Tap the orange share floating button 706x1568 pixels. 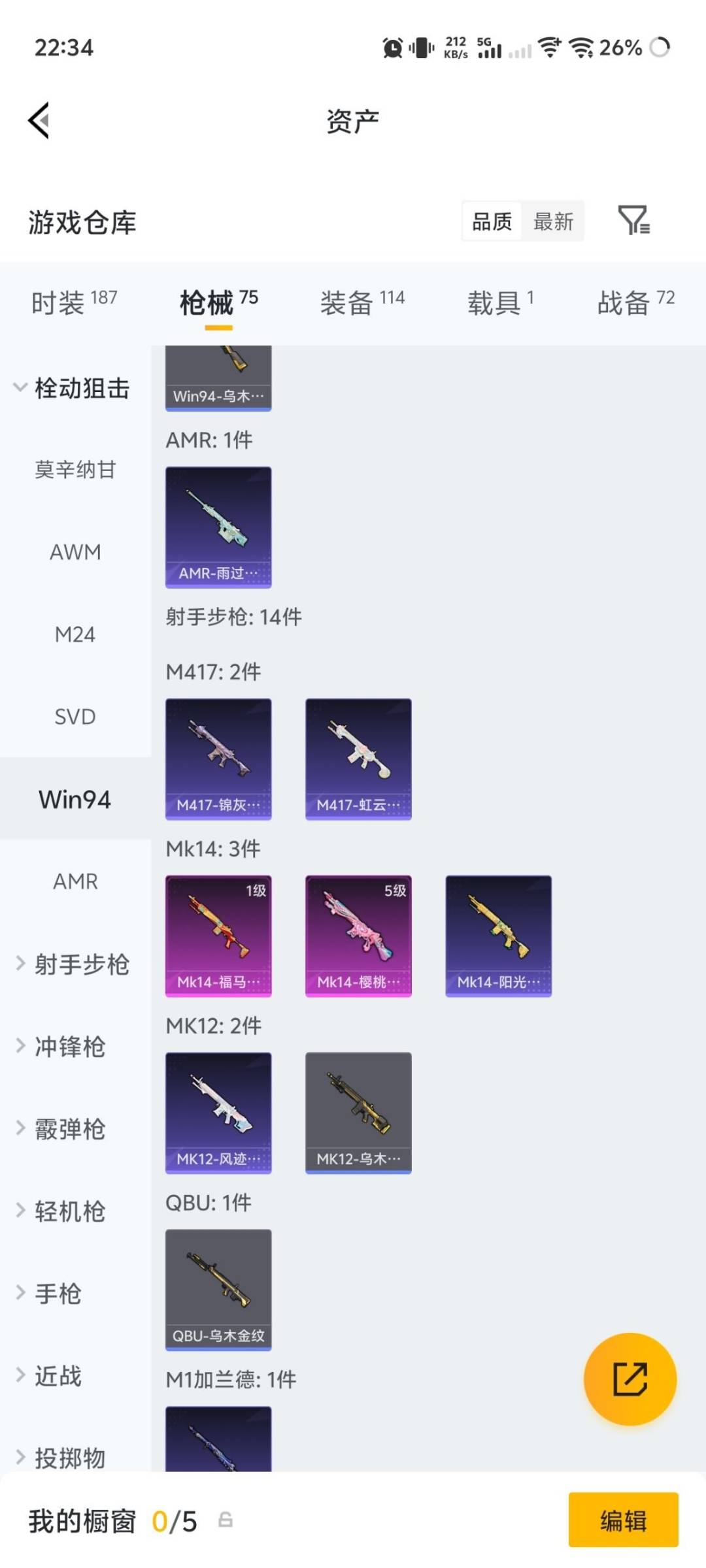630,1377
